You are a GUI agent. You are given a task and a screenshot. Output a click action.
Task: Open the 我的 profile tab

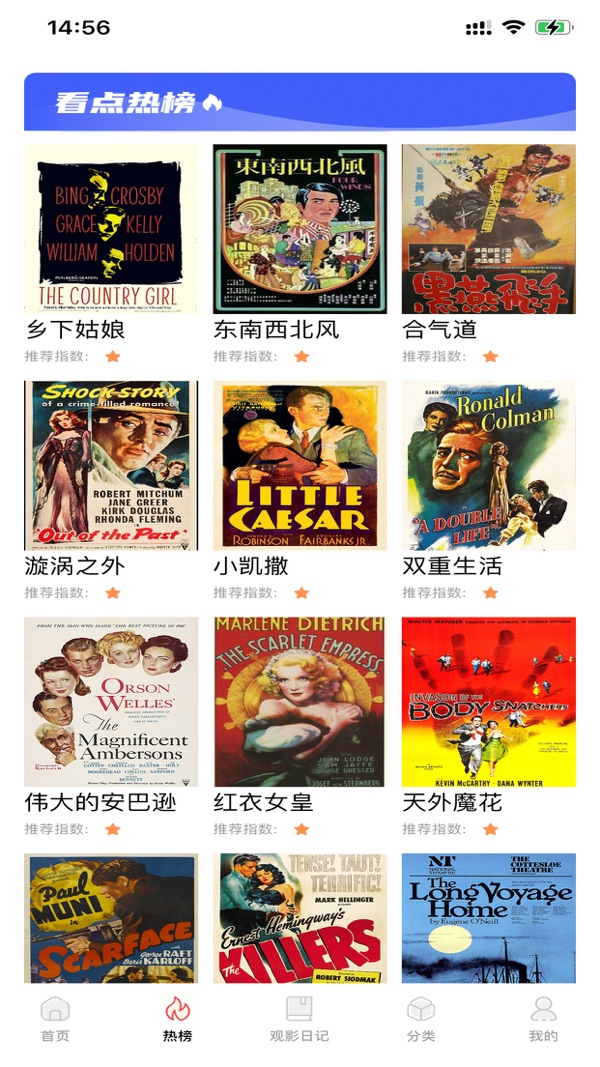[x=543, y=1019]
